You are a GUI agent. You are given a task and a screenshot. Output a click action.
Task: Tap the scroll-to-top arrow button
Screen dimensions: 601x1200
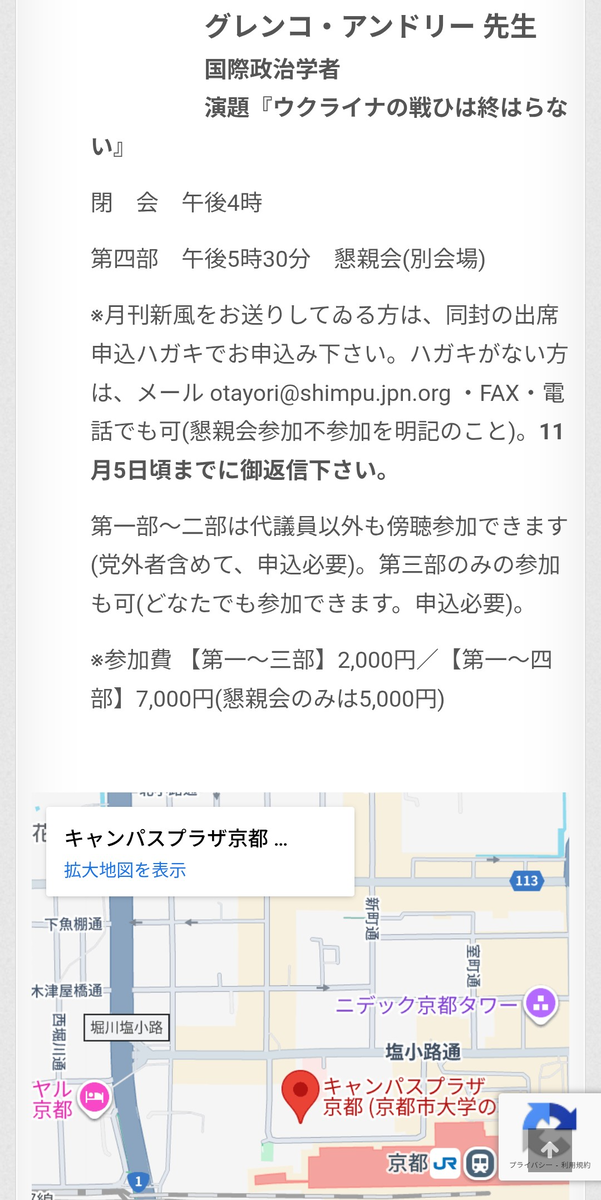(550, 1149)
